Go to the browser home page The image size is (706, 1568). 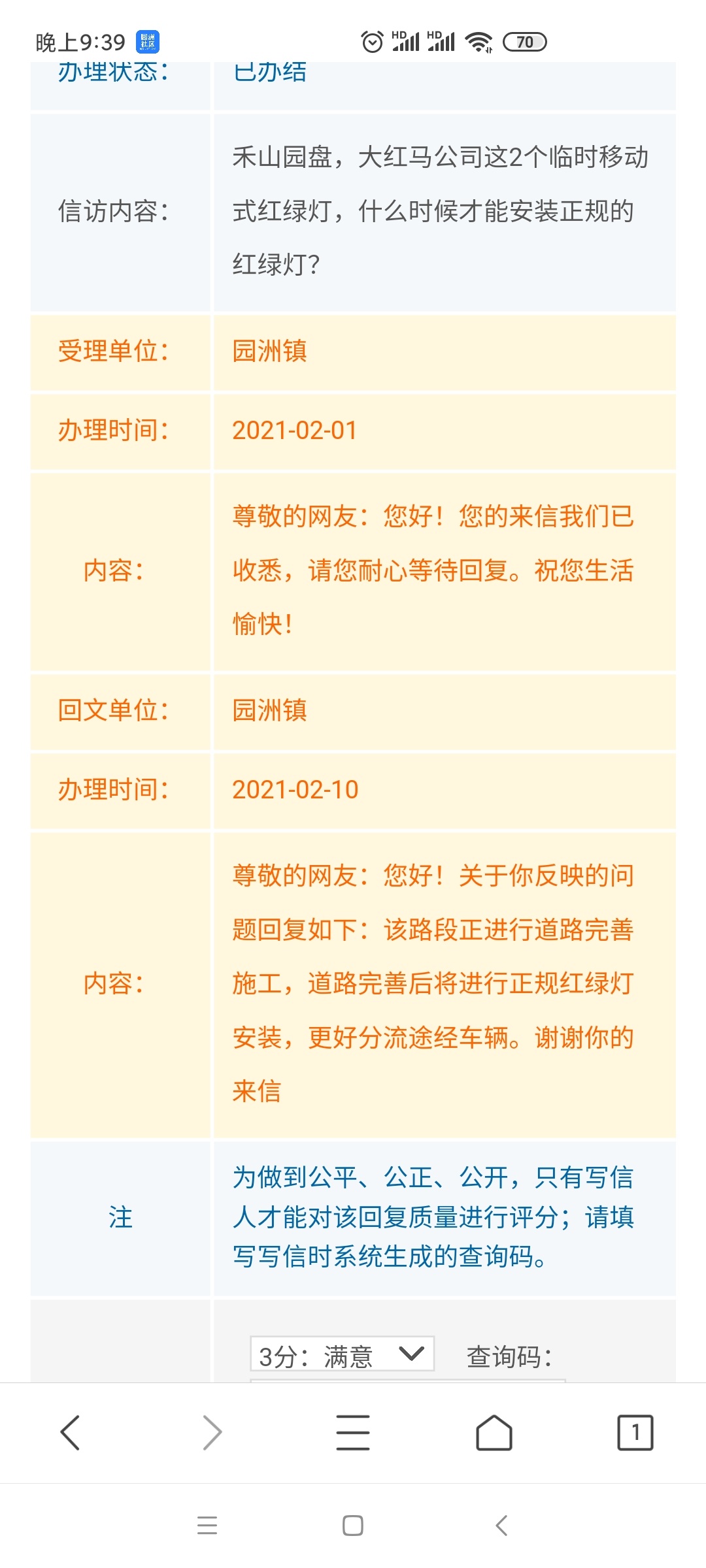(x=494, y=1433)
